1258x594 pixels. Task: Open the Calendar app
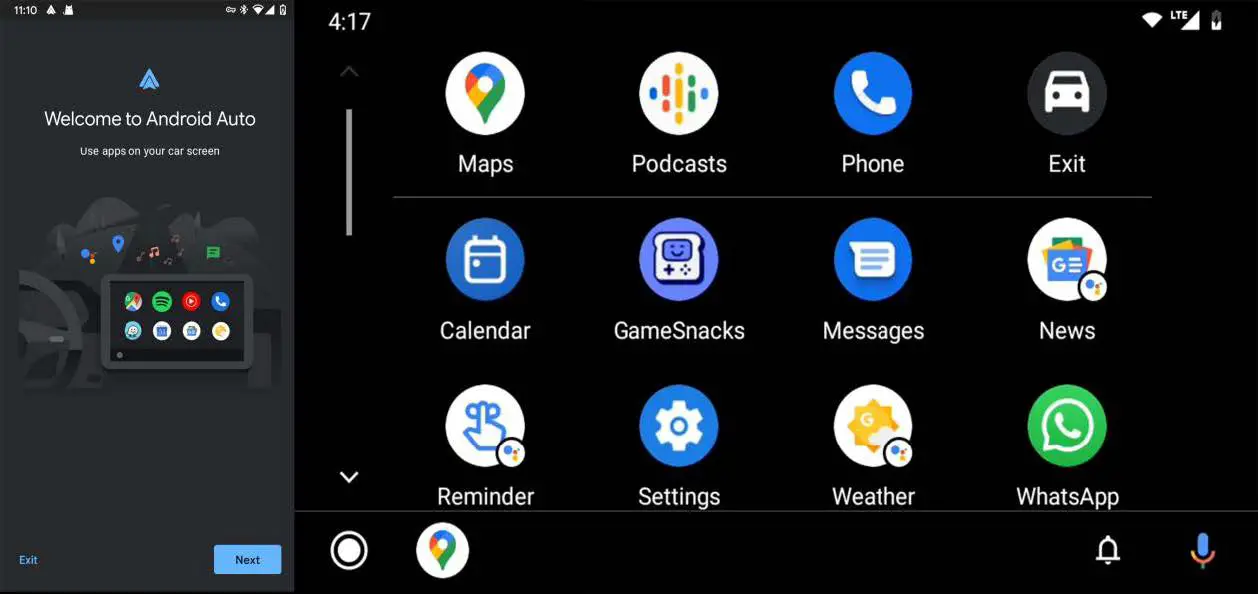[485, 260]
